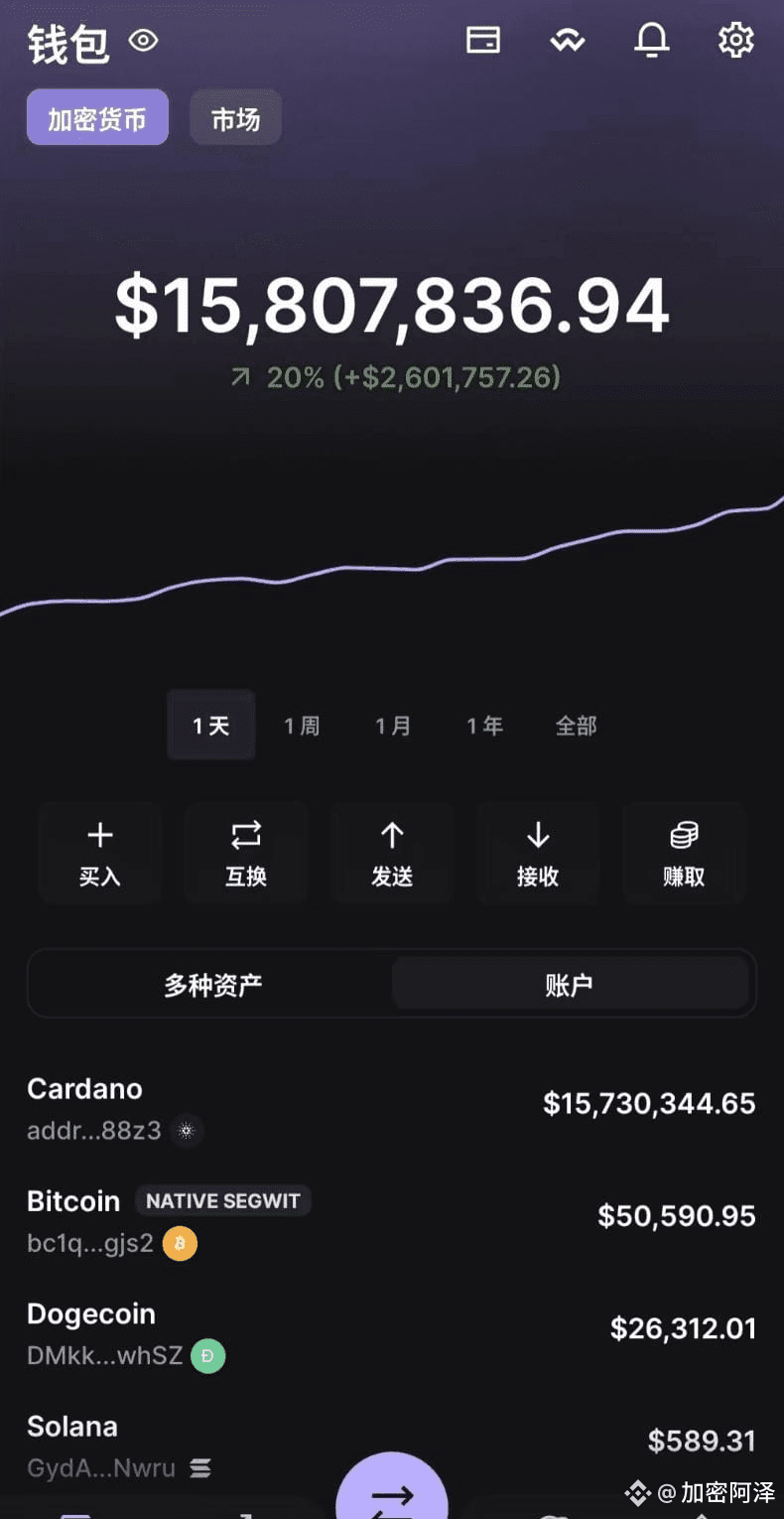Viewport: 784px width, 1519px height.
Task: Open 互换 to swap assets
Action: (x=246, y=853)
